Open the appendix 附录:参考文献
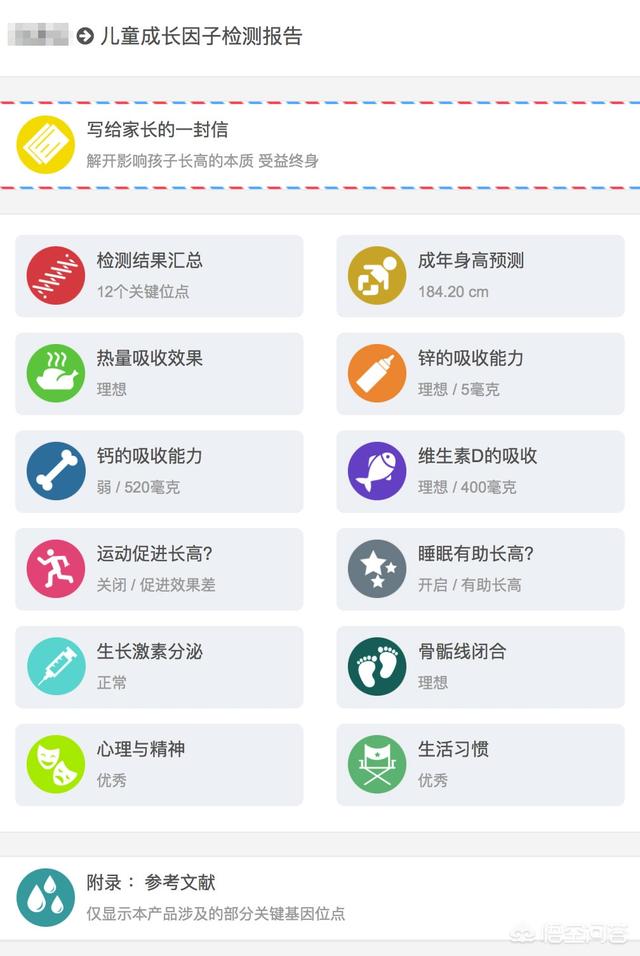This screenshot has height=956, width=640. 320,897
